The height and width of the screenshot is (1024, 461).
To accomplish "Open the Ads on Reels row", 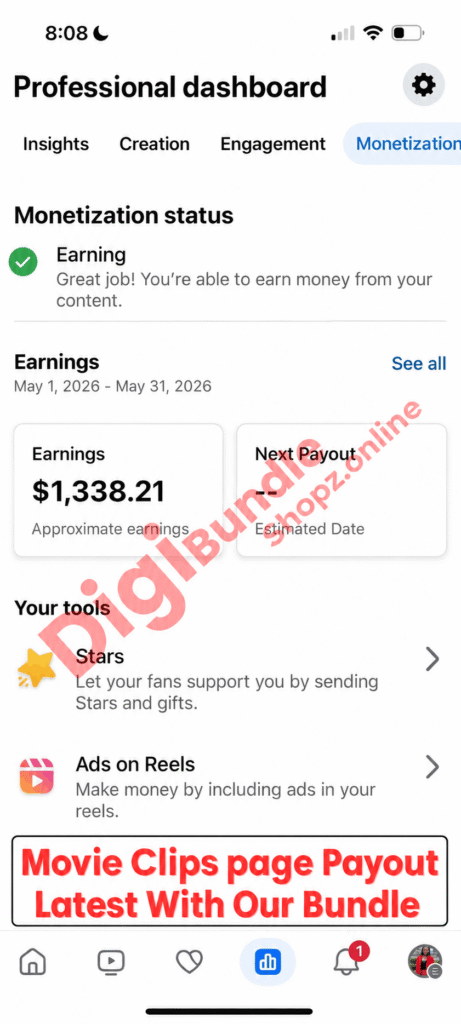I will pyautogui.click(x=230, y=786).
